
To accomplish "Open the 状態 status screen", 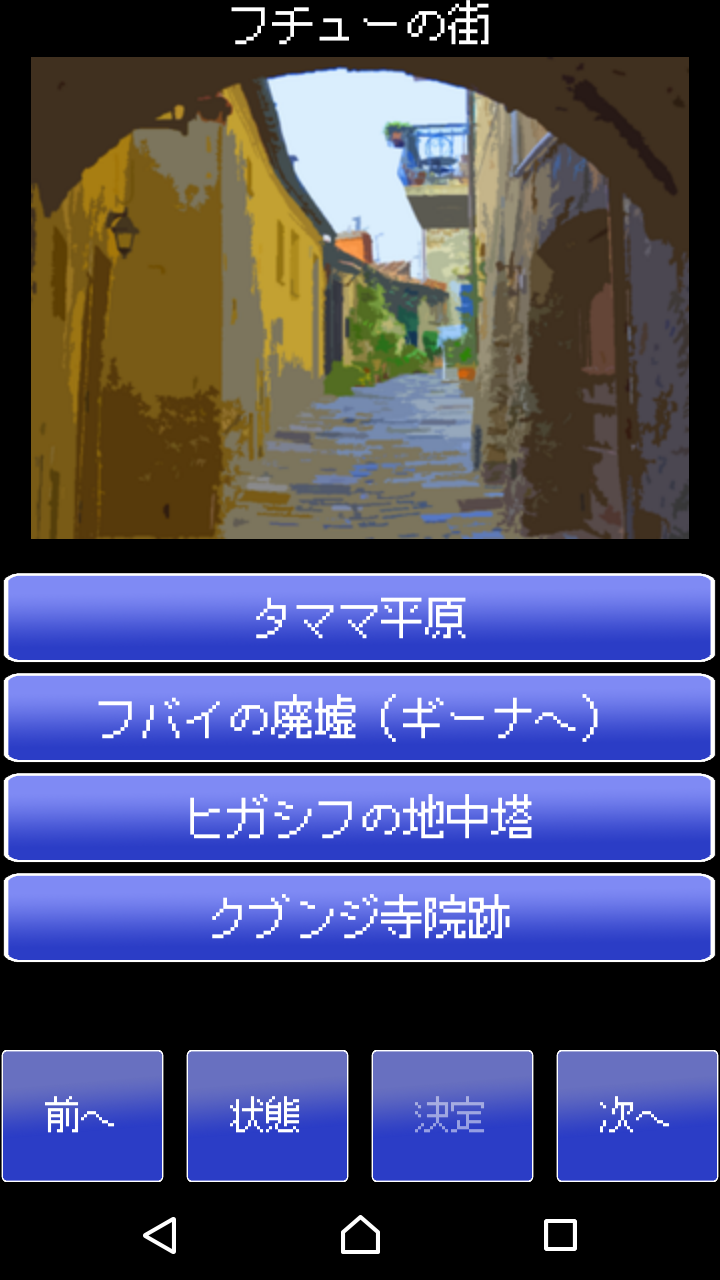I will (267, 1115).
